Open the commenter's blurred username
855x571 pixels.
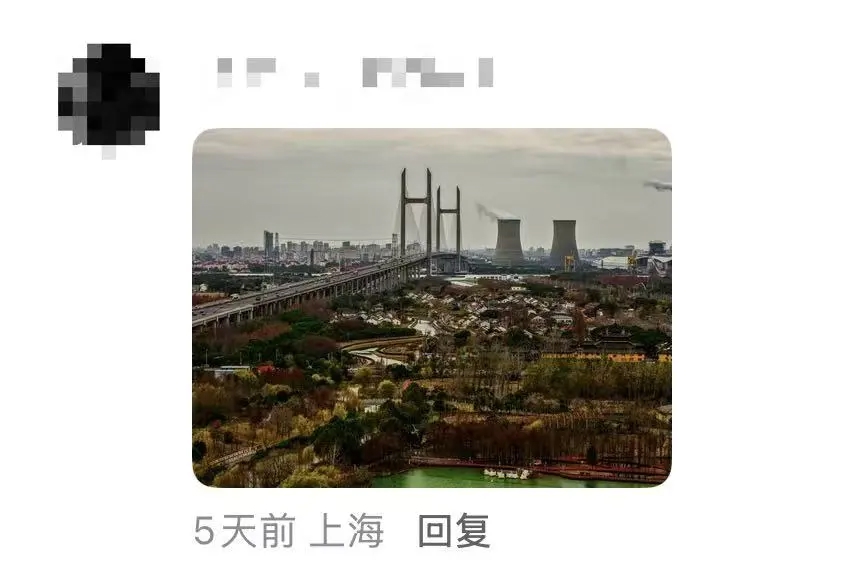pyautogui.click(x=354, y=72)
